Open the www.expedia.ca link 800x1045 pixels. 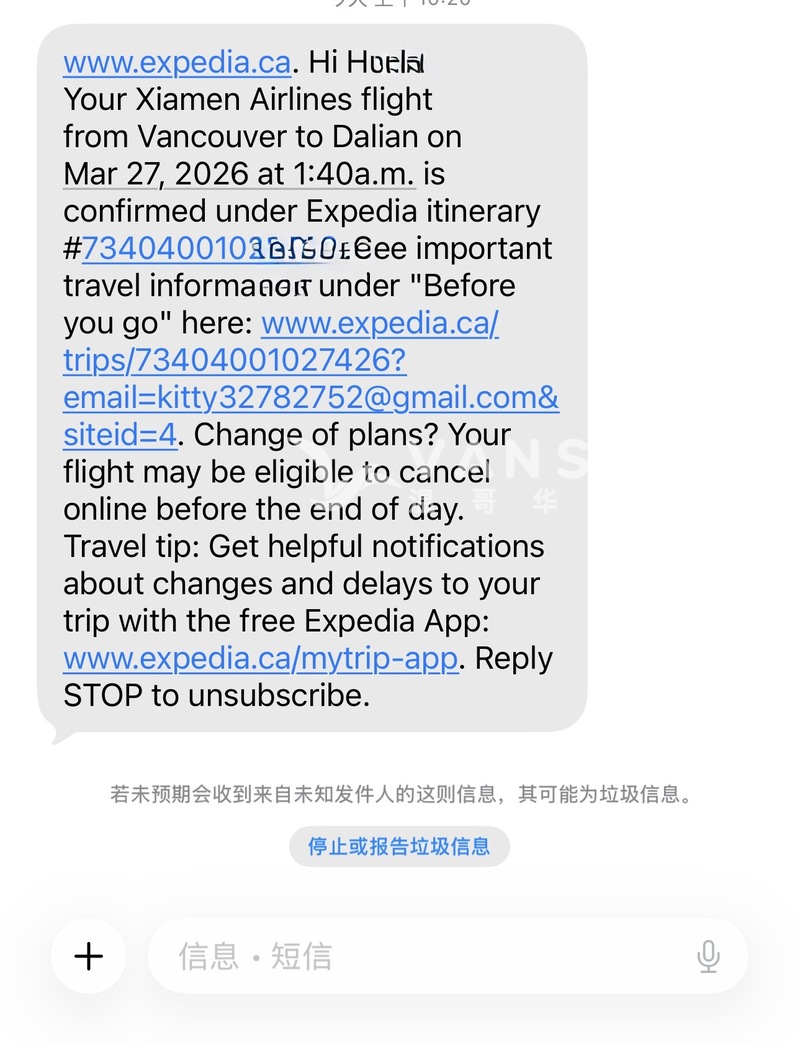click(x=176, y=62)
